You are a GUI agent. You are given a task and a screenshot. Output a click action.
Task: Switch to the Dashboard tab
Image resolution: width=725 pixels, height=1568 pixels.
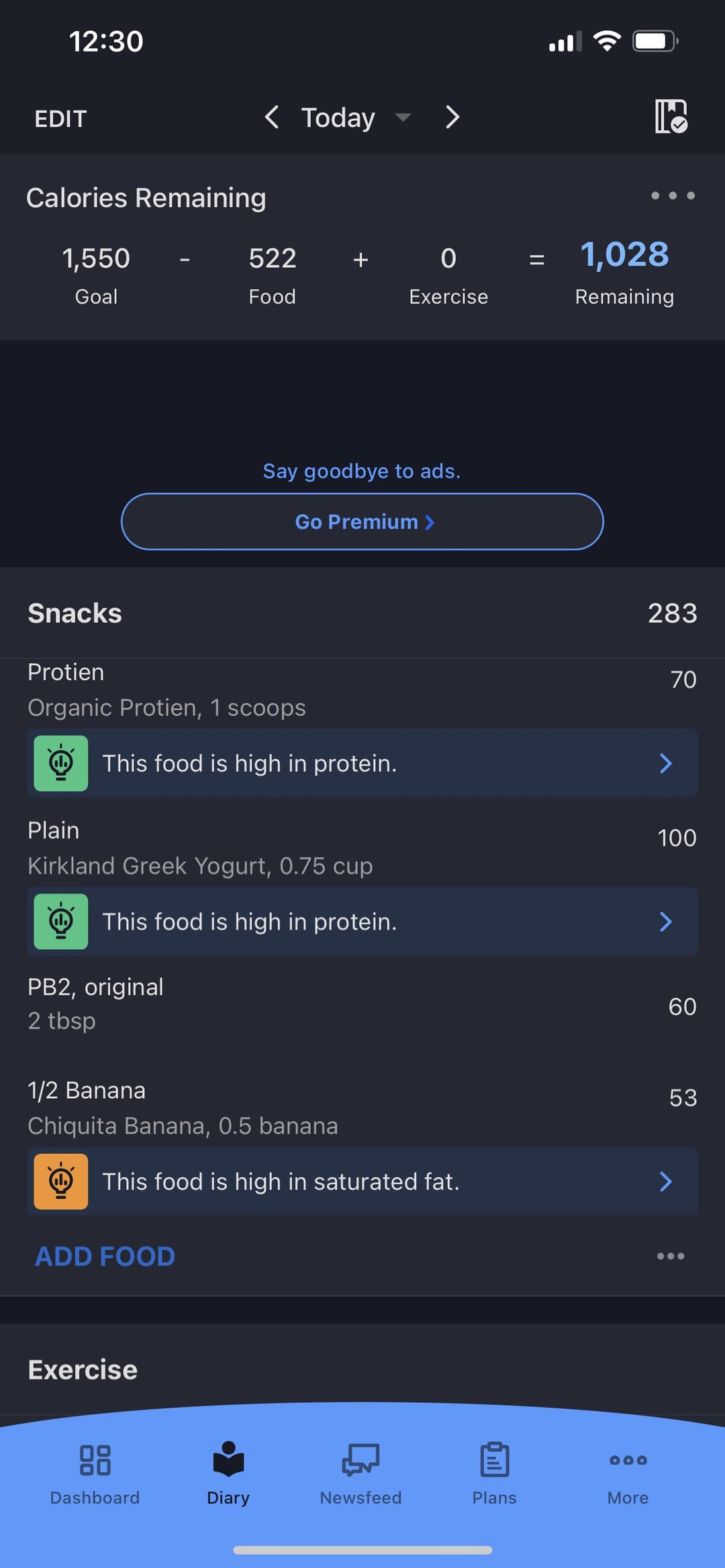pyautogui.click(x=95, y=1474)
